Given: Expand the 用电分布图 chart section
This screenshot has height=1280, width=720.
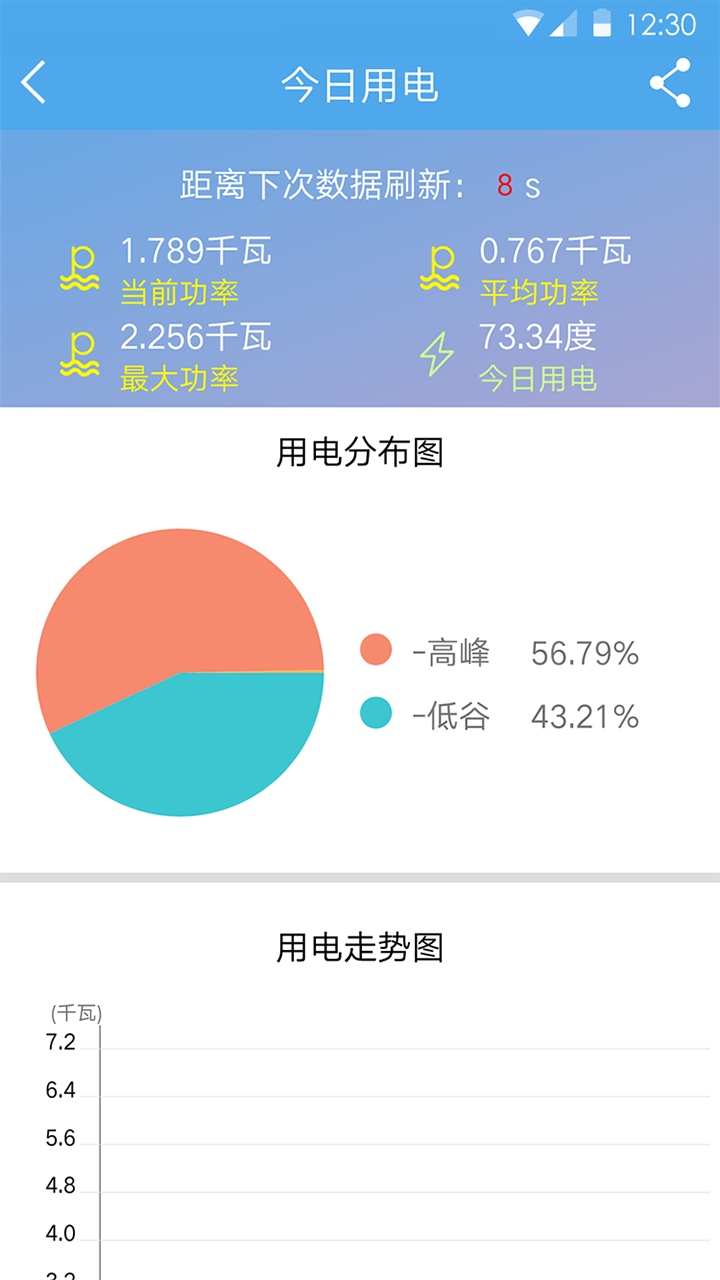Looking at the screenshot, I should click(x=360, y=450).
